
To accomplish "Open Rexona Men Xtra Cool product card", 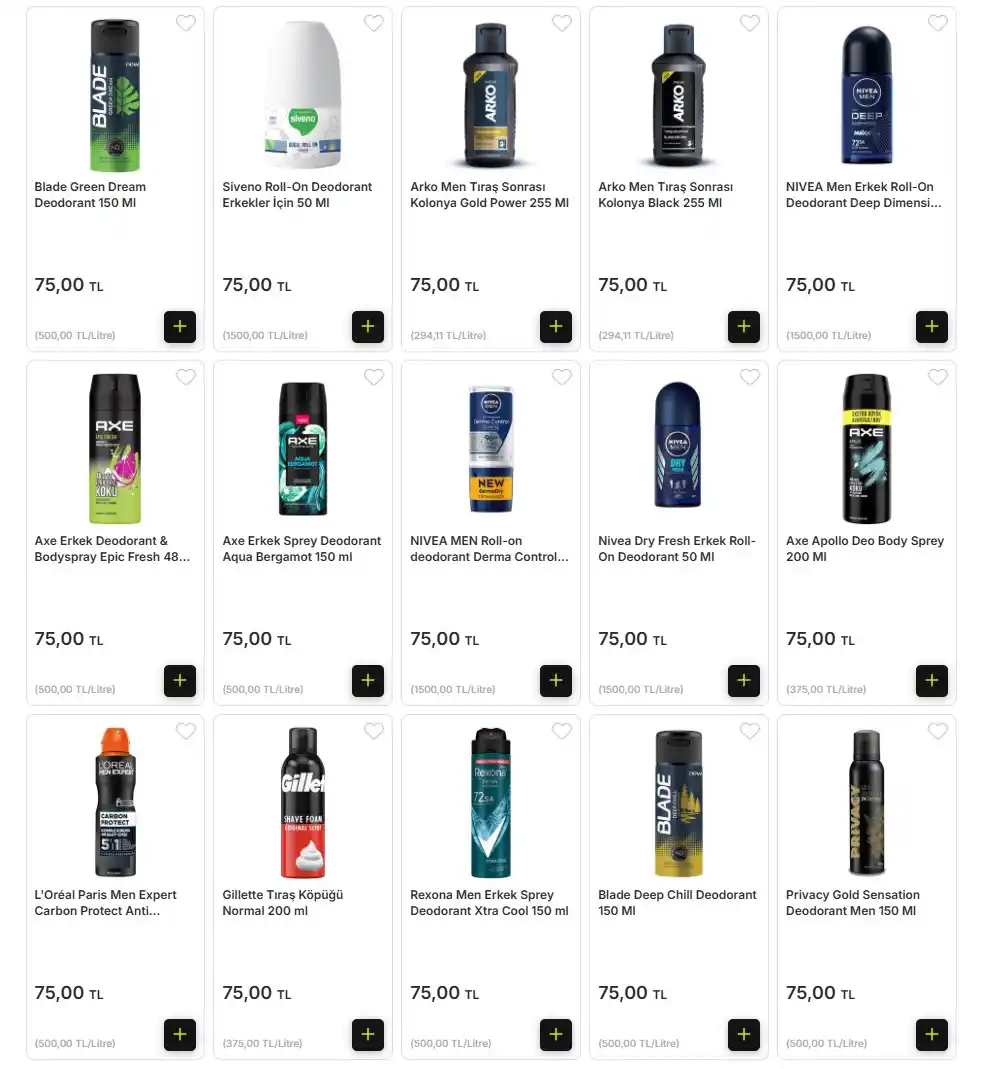I will pyautogui.click(x=490, y=903).
